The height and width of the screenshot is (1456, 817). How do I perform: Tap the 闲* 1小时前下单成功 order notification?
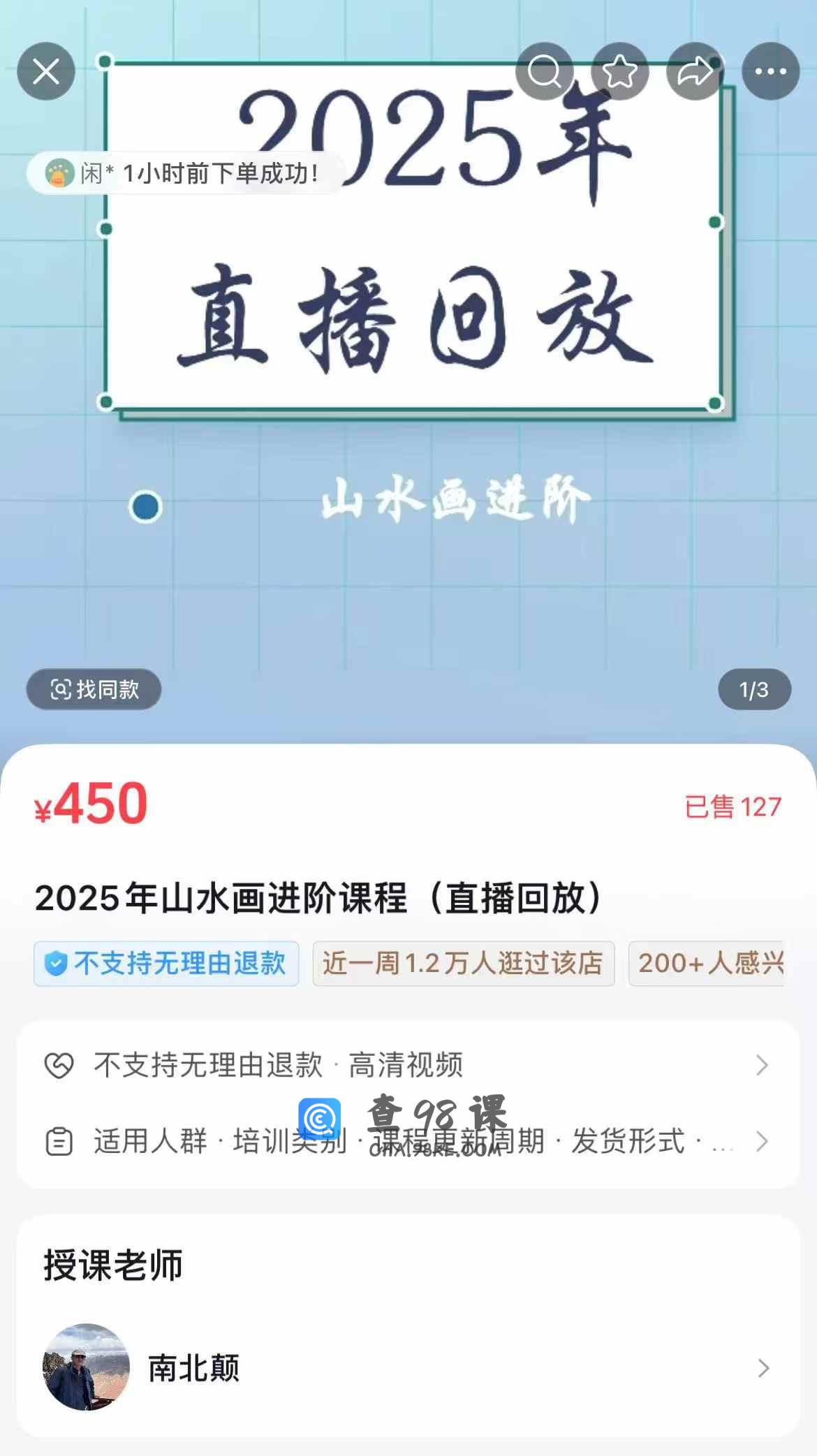[186, 172]
